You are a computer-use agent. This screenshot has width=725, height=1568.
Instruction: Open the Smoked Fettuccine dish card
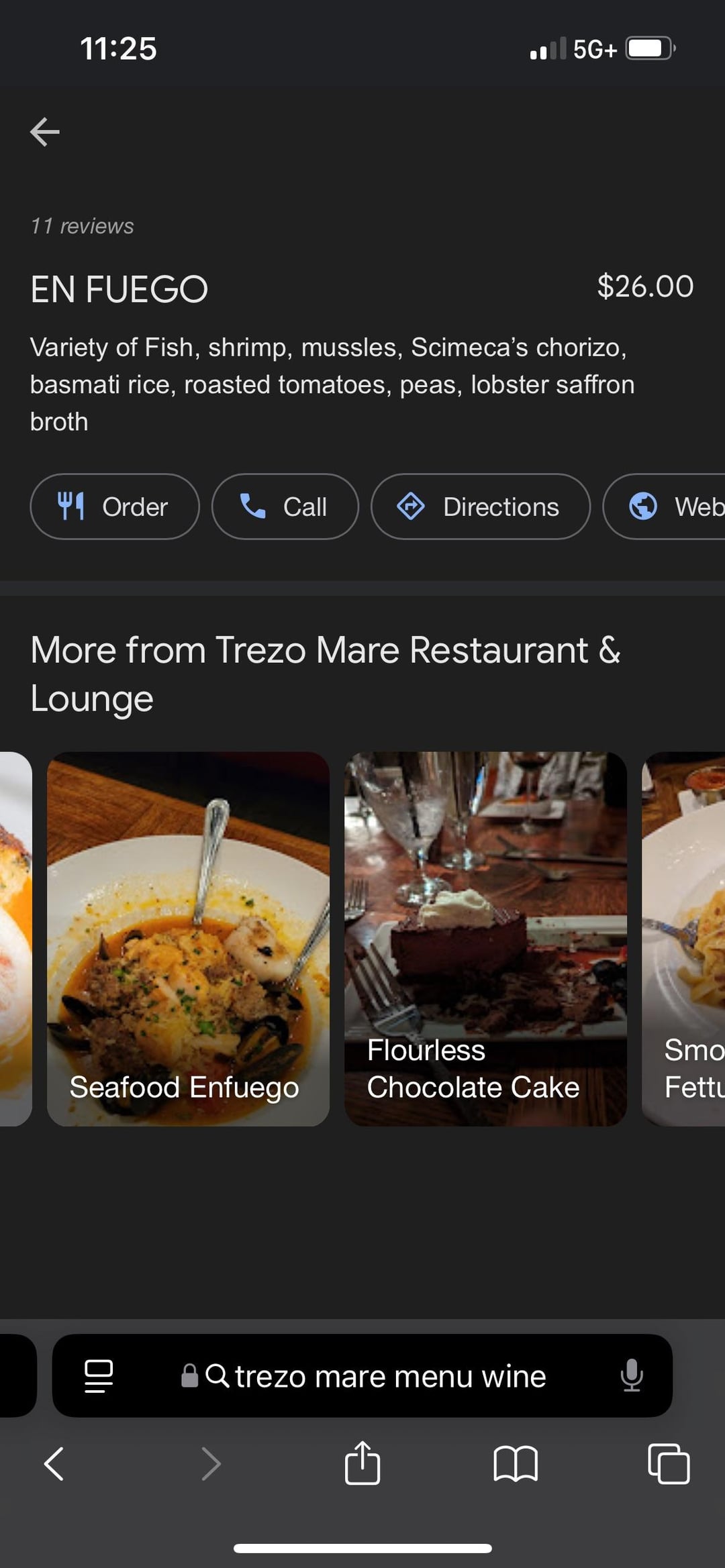[x=685, y=938]
